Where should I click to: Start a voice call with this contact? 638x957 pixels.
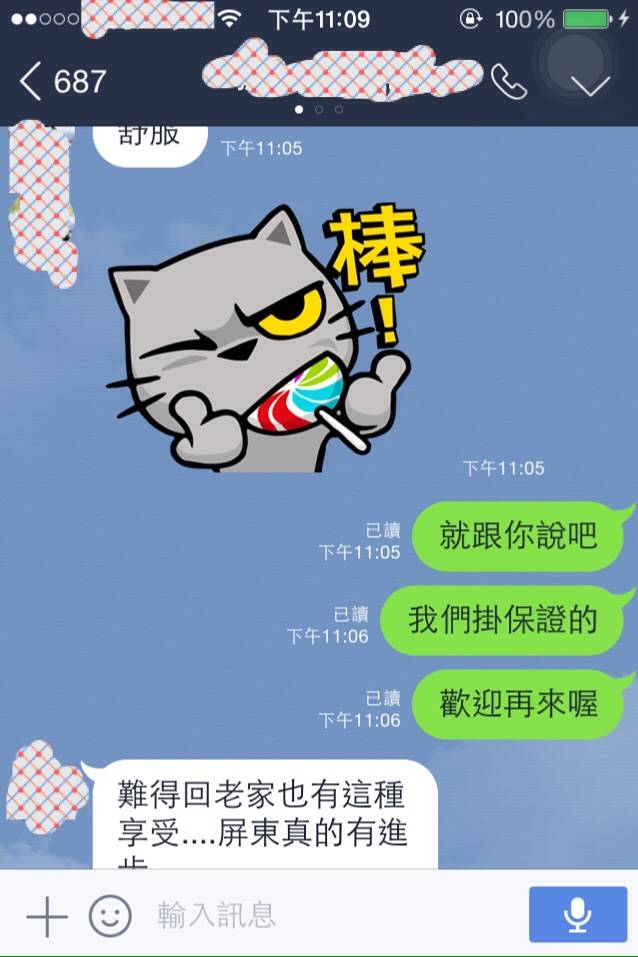[509, 82]
